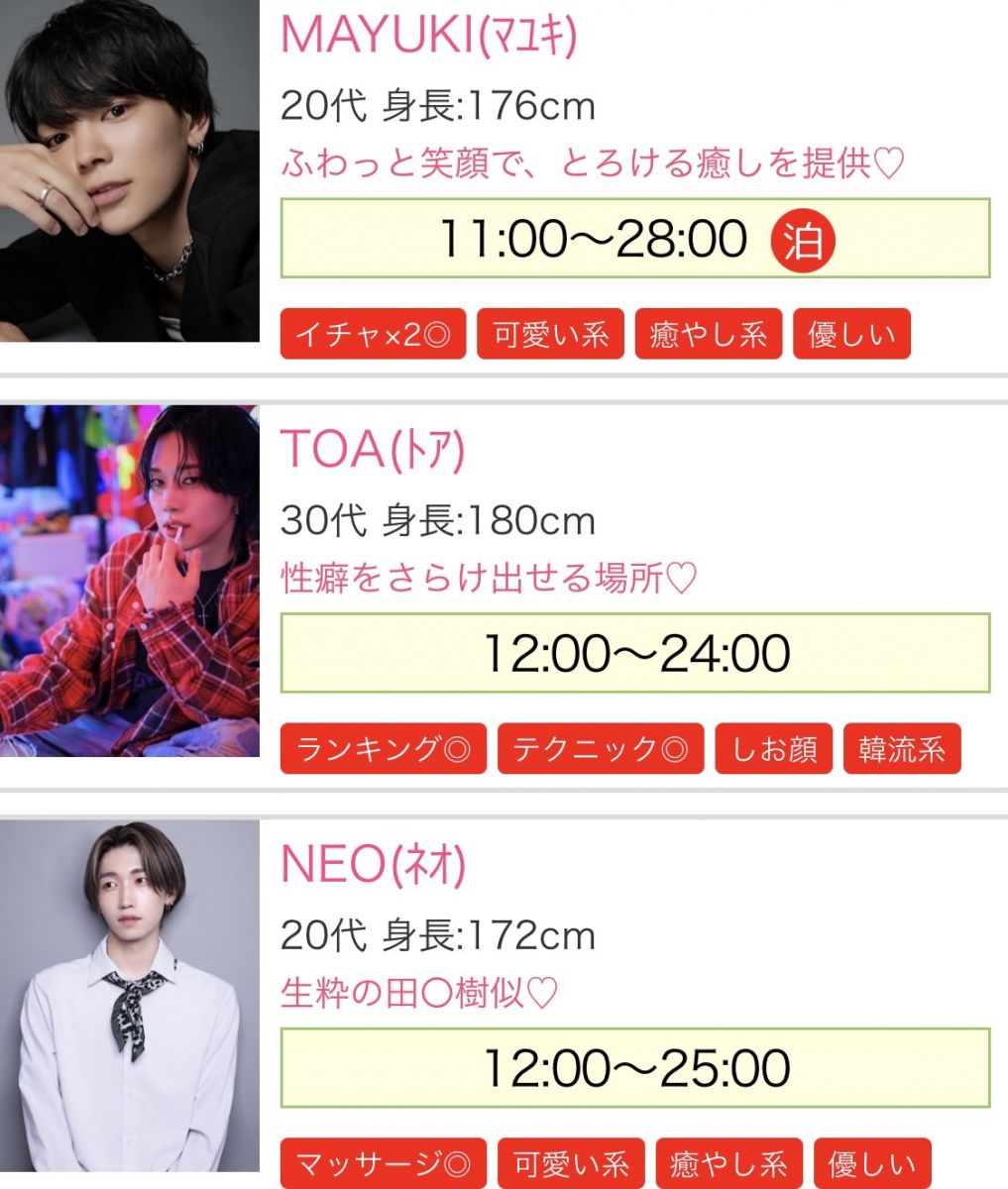
Task: Select NEO's 12:00〜25:00 schedule box
Action: click(634, 1068)
